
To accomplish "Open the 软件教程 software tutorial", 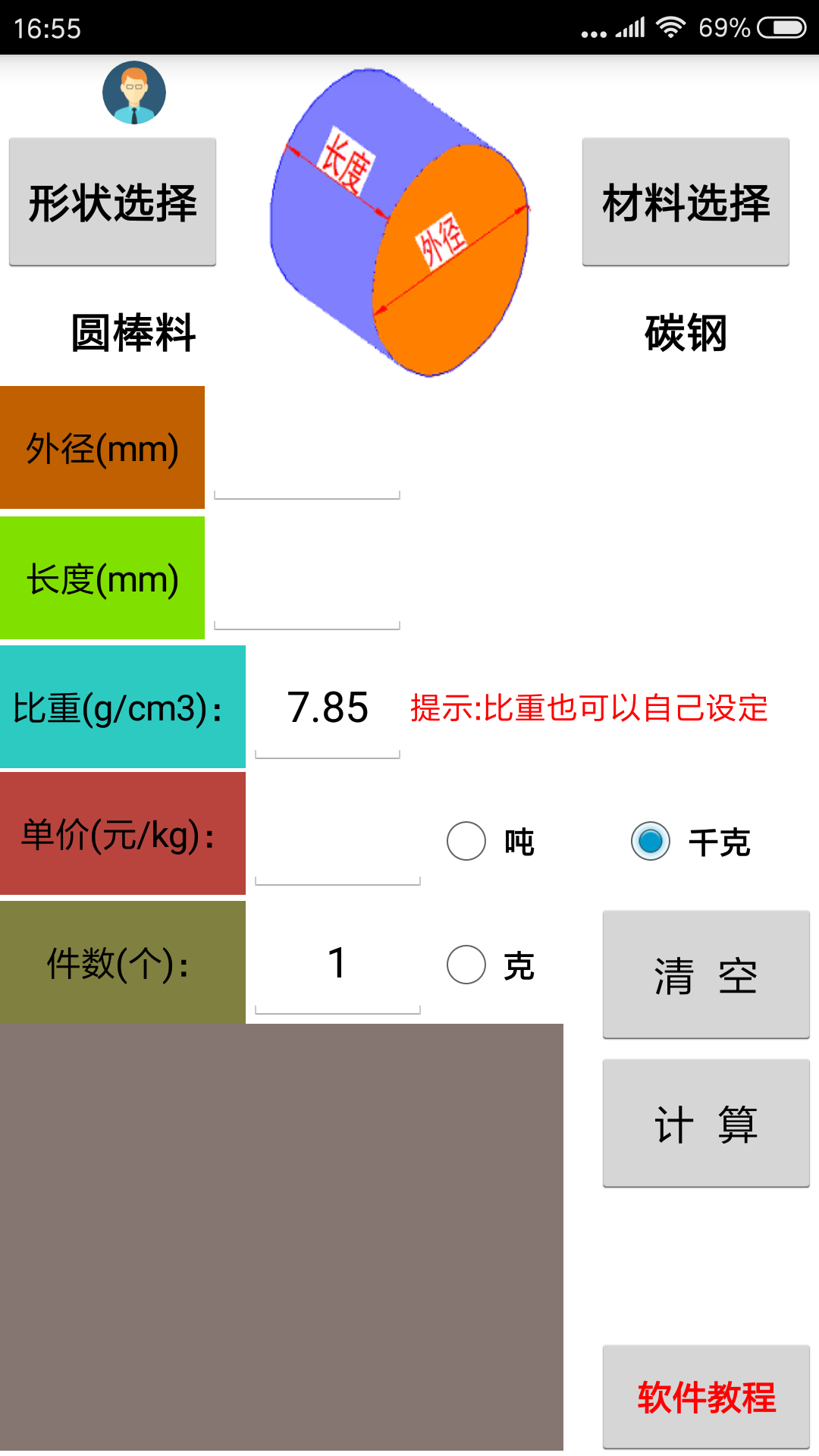I will [706, 1396].
